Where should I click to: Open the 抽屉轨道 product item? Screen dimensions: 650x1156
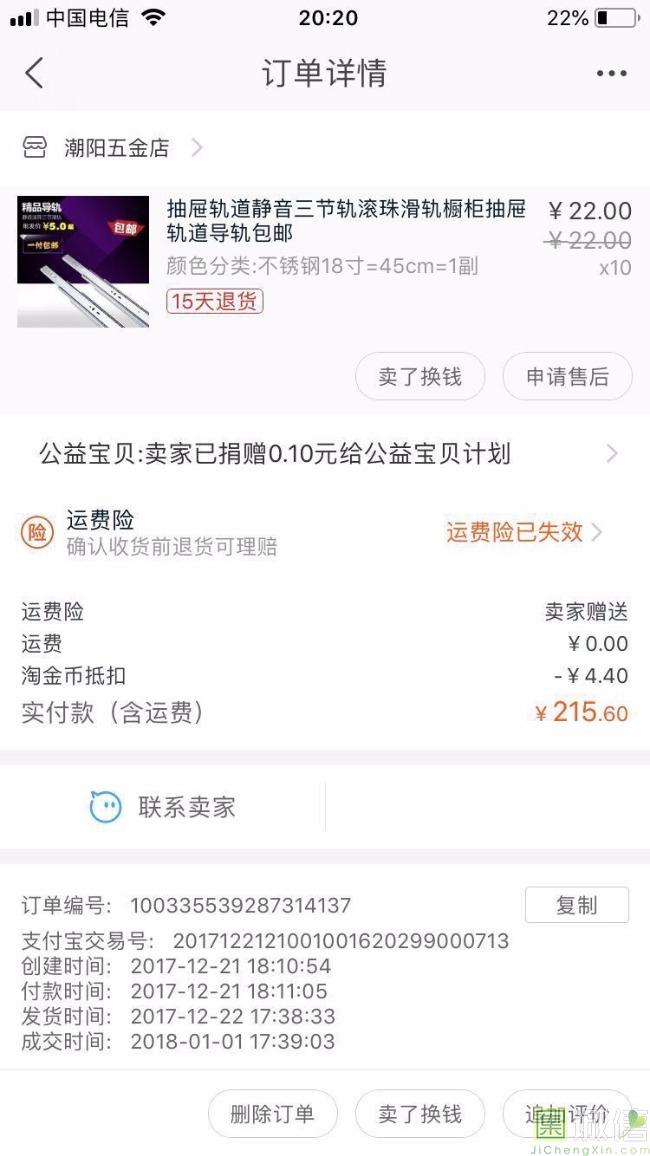[325, 262]
